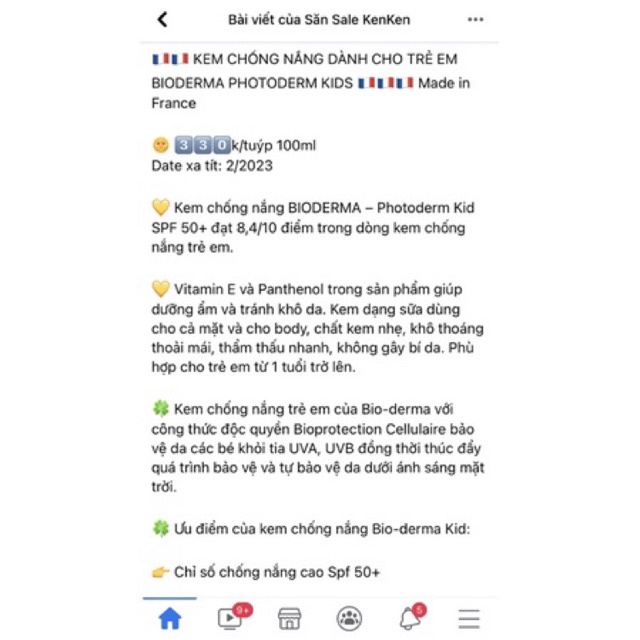Open the three-dot post options menu
Screen dimensions: 640x640
point(475,20)
